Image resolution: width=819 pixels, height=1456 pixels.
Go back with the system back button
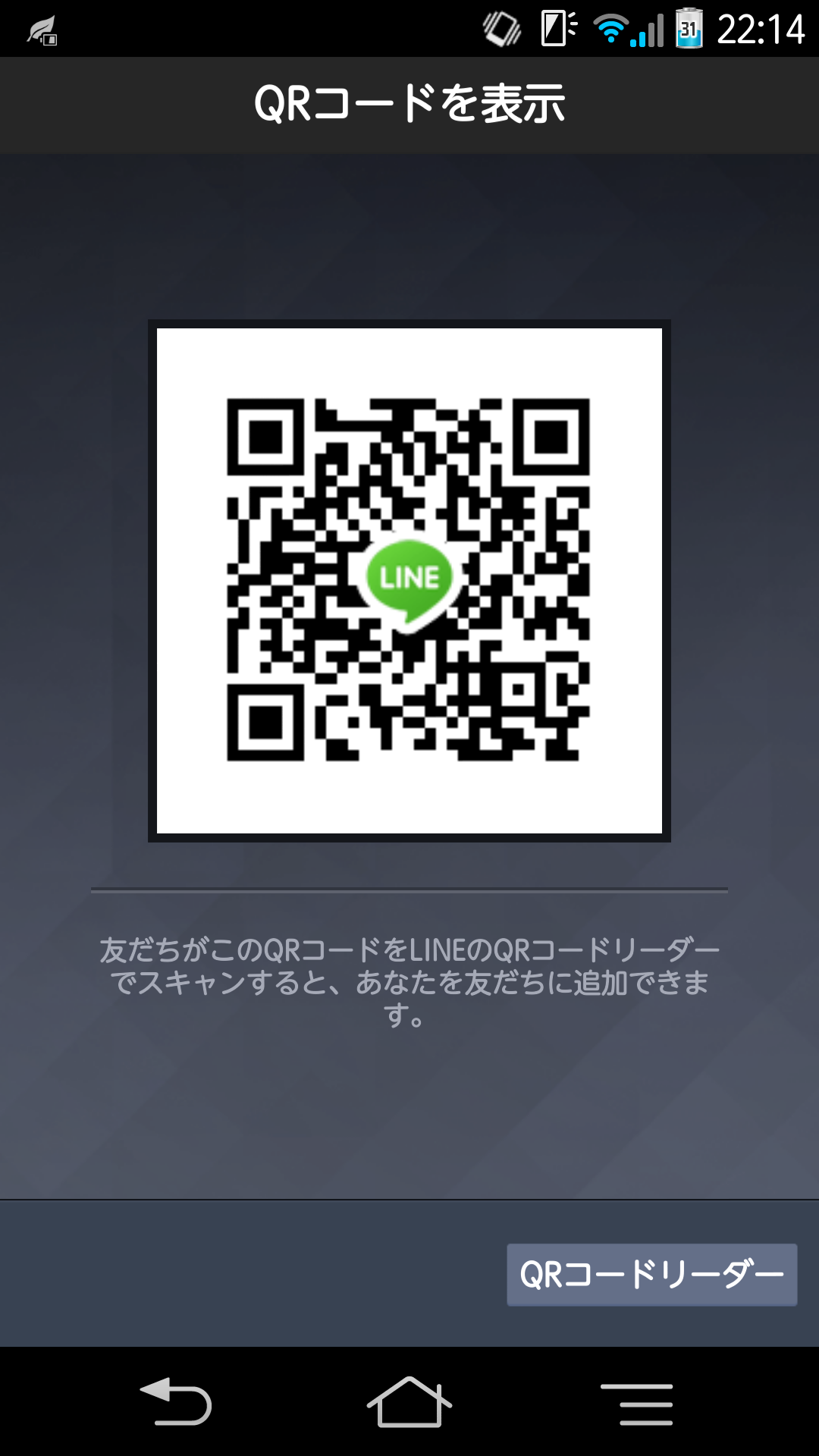coord(177,1402)
